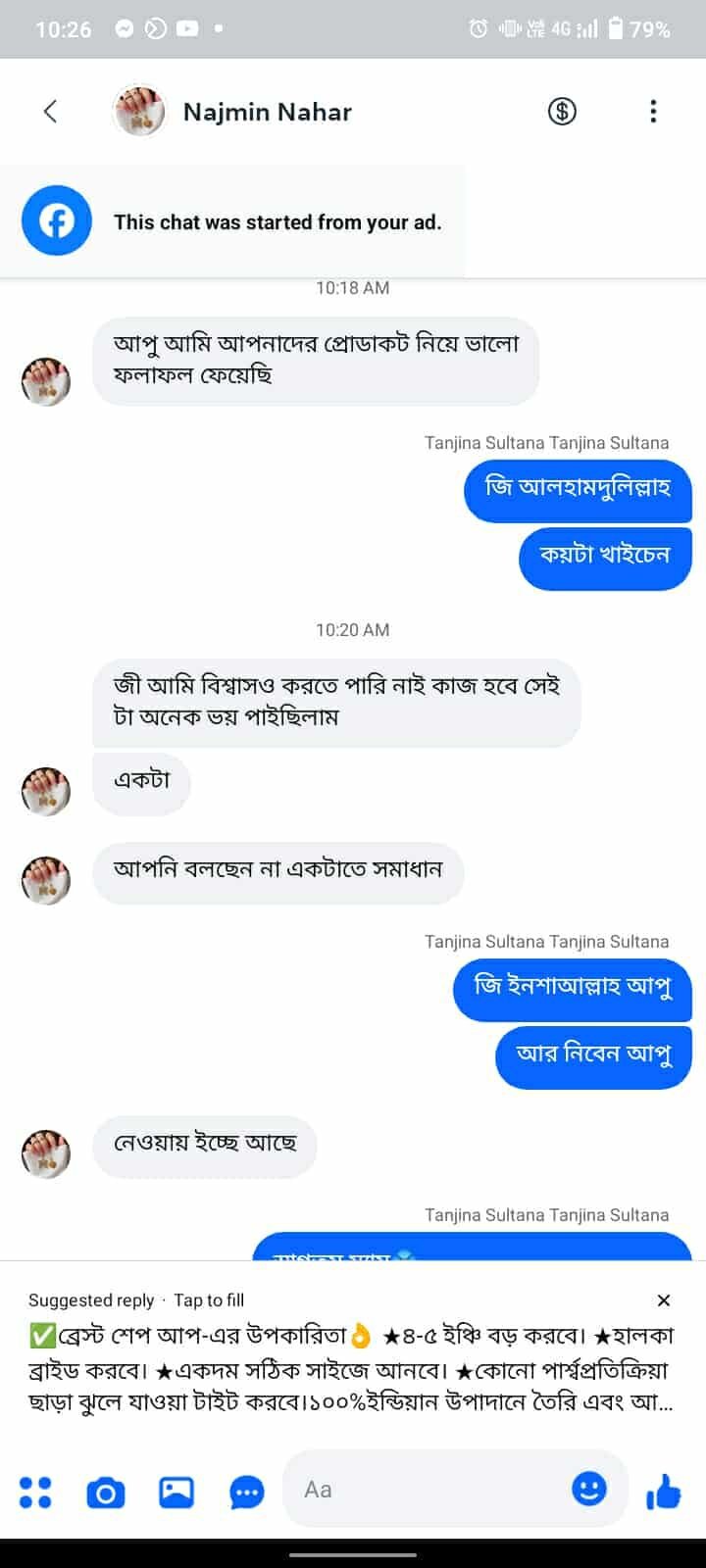The image size is (706, 1568).
Task: Go back from the Najmin Nahar chat
Action: click(51, 112)
